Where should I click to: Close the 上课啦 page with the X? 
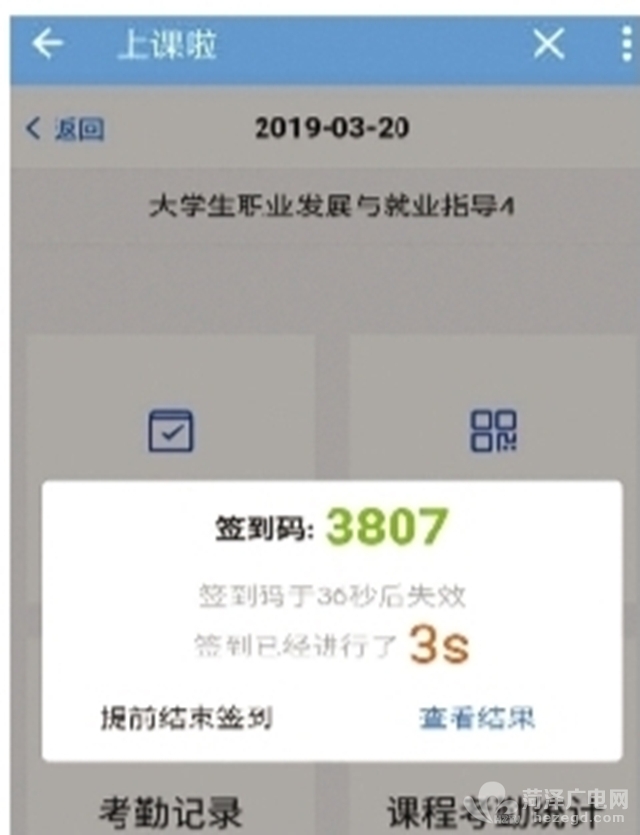[548, 44]
